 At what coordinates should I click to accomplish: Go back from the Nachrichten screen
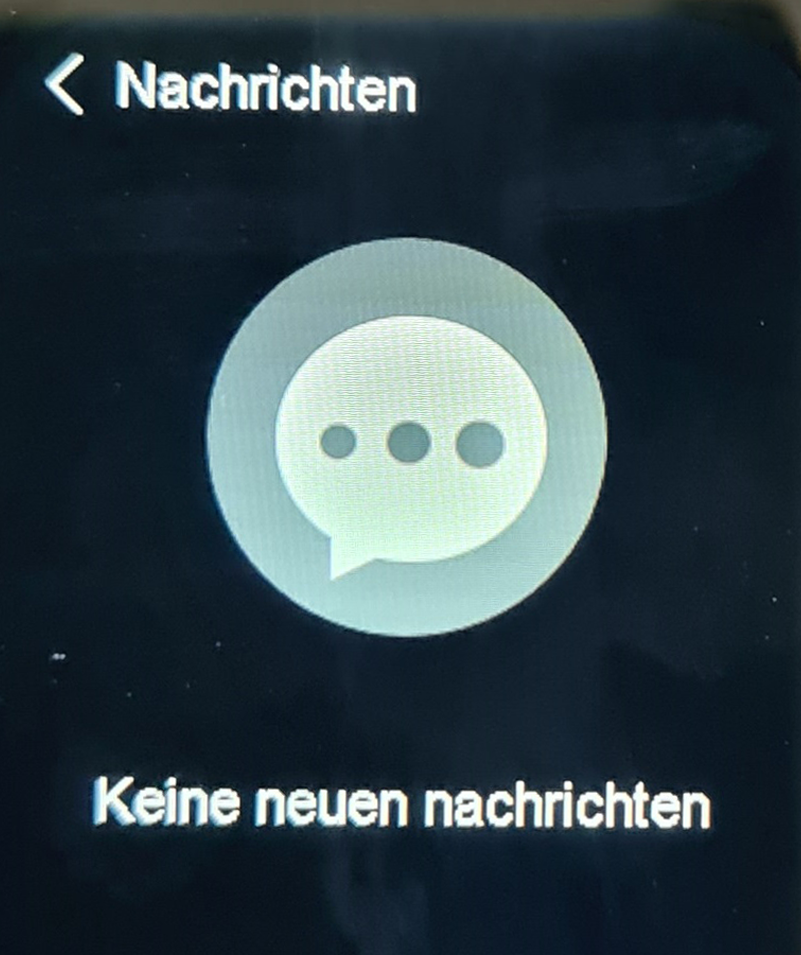[66, 86]
